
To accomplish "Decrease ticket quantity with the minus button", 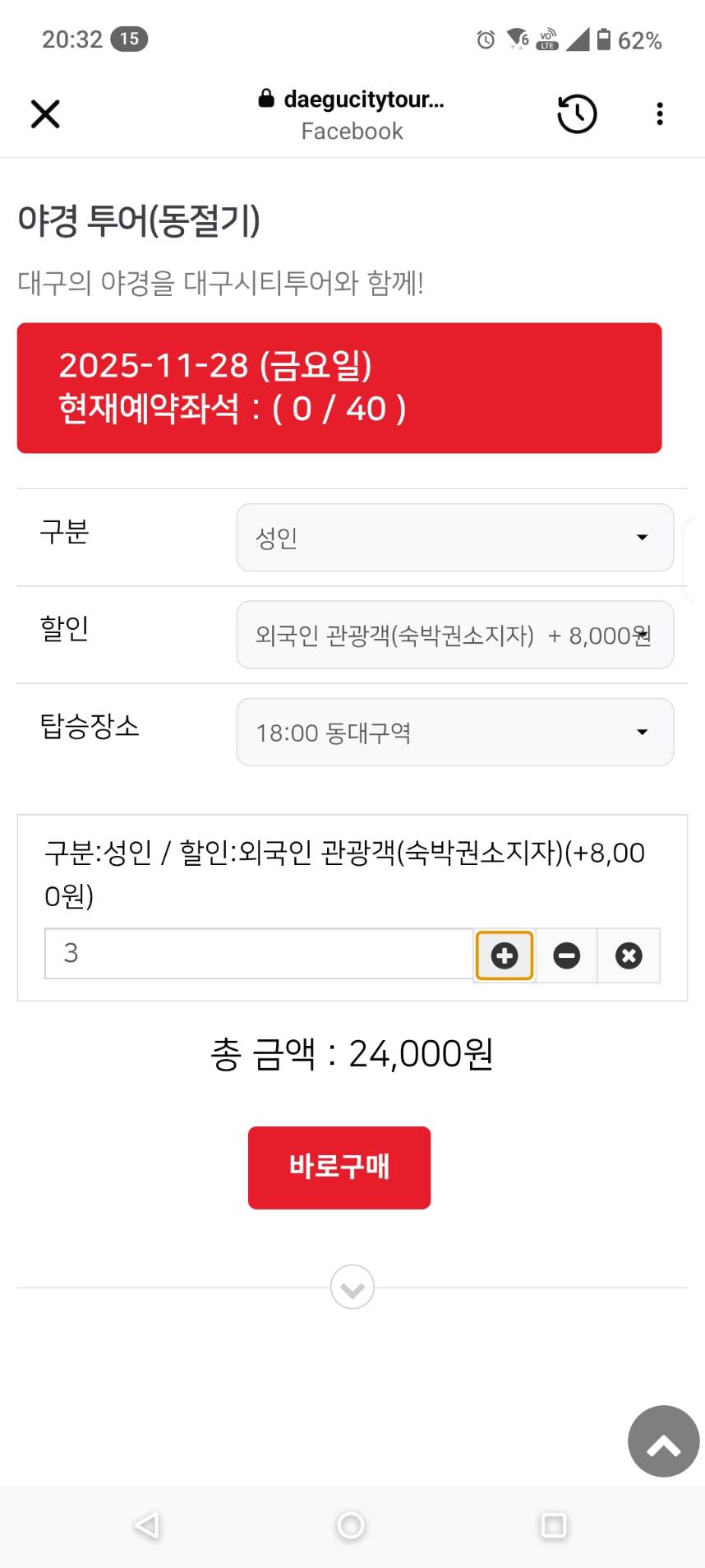I will [x=567, y=955].
